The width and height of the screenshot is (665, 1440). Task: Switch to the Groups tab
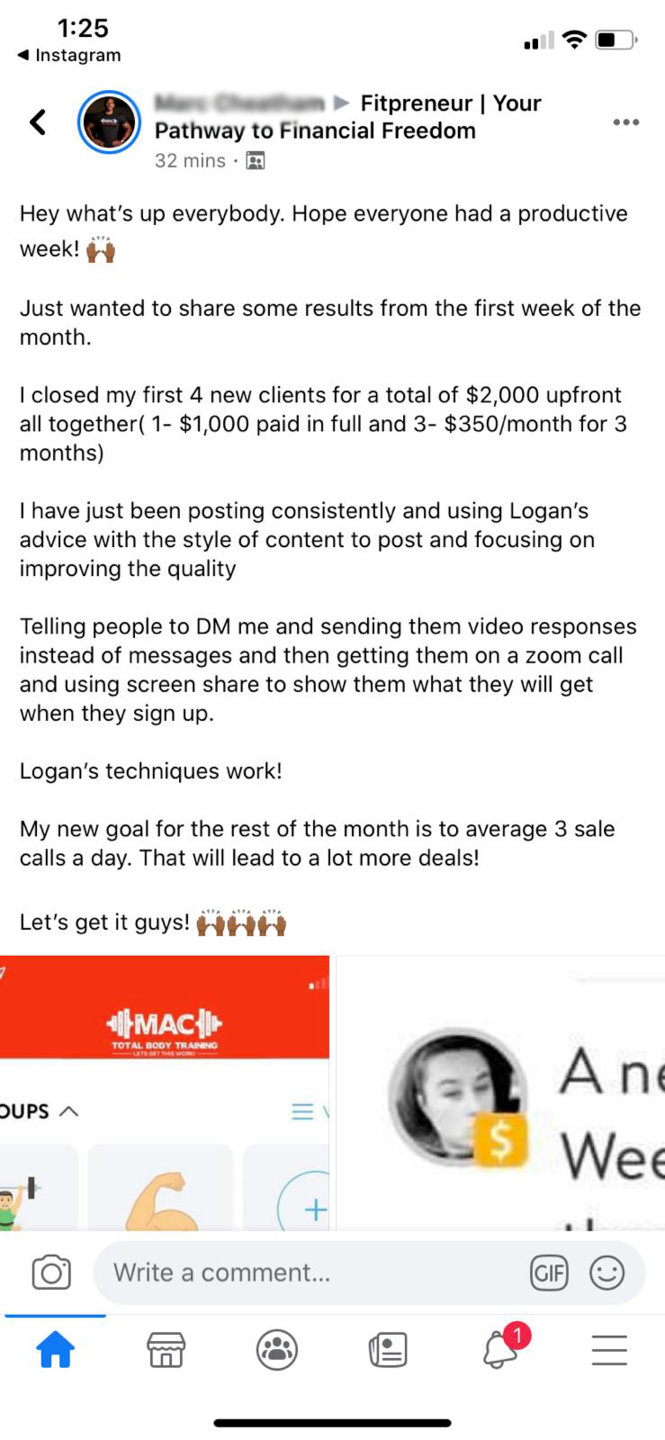tap(277, 1350)
